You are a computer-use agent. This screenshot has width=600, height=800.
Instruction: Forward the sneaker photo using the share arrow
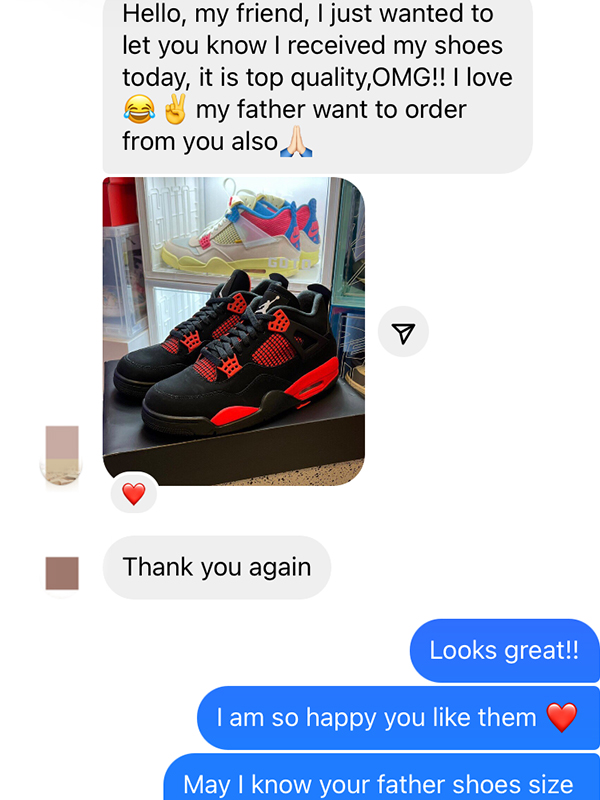point(403,333)
